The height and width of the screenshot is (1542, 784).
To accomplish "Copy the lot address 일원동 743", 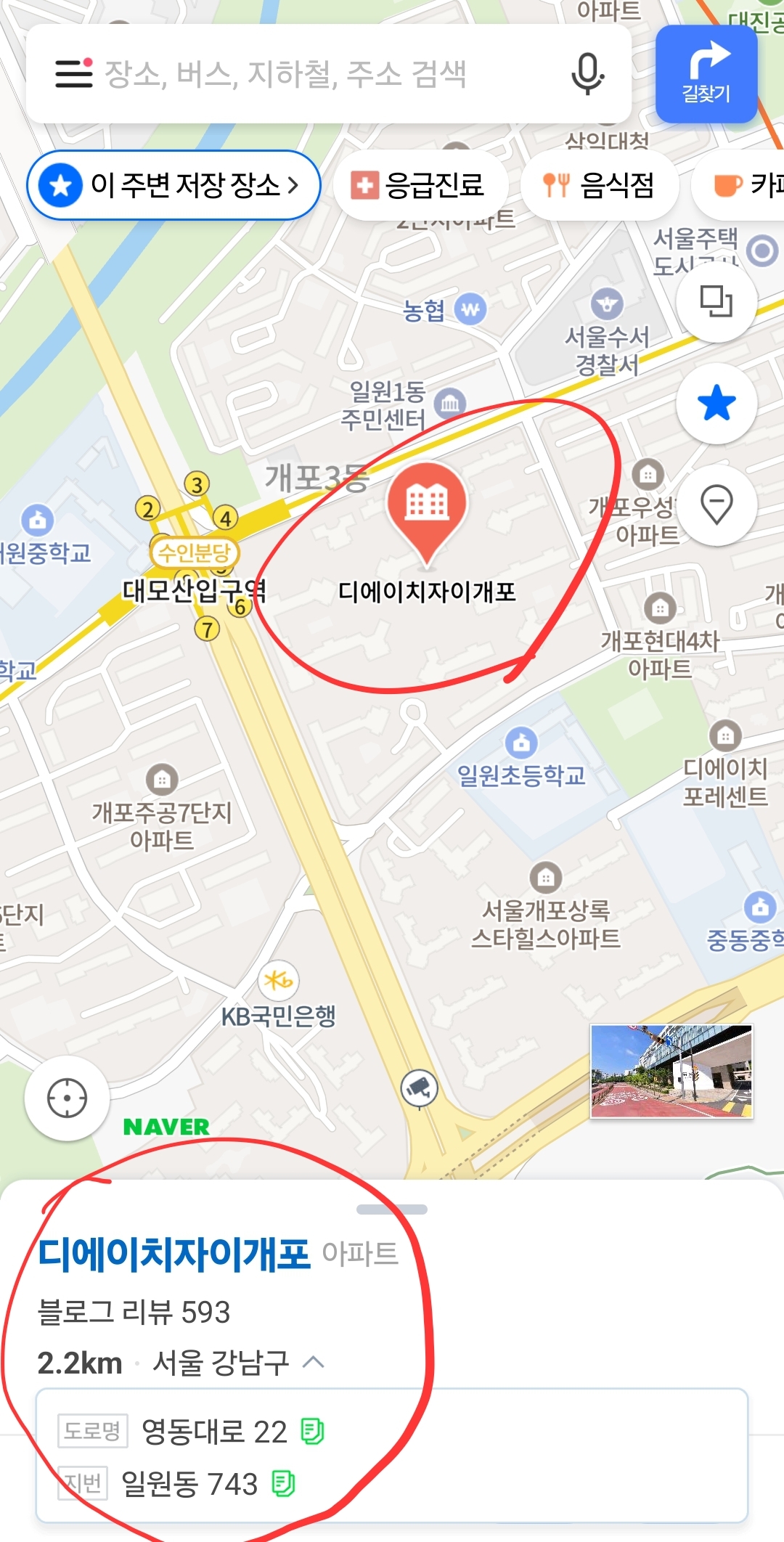I will click(x=283, y=1484).
